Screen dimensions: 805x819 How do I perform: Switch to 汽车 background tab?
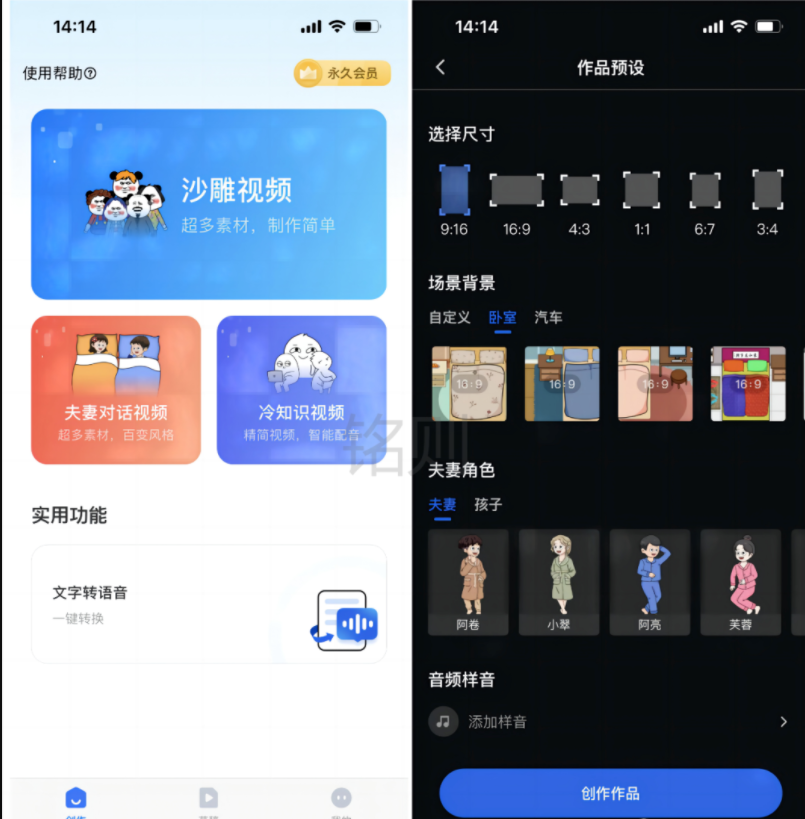pyautogui.click(x=548, y=318)
